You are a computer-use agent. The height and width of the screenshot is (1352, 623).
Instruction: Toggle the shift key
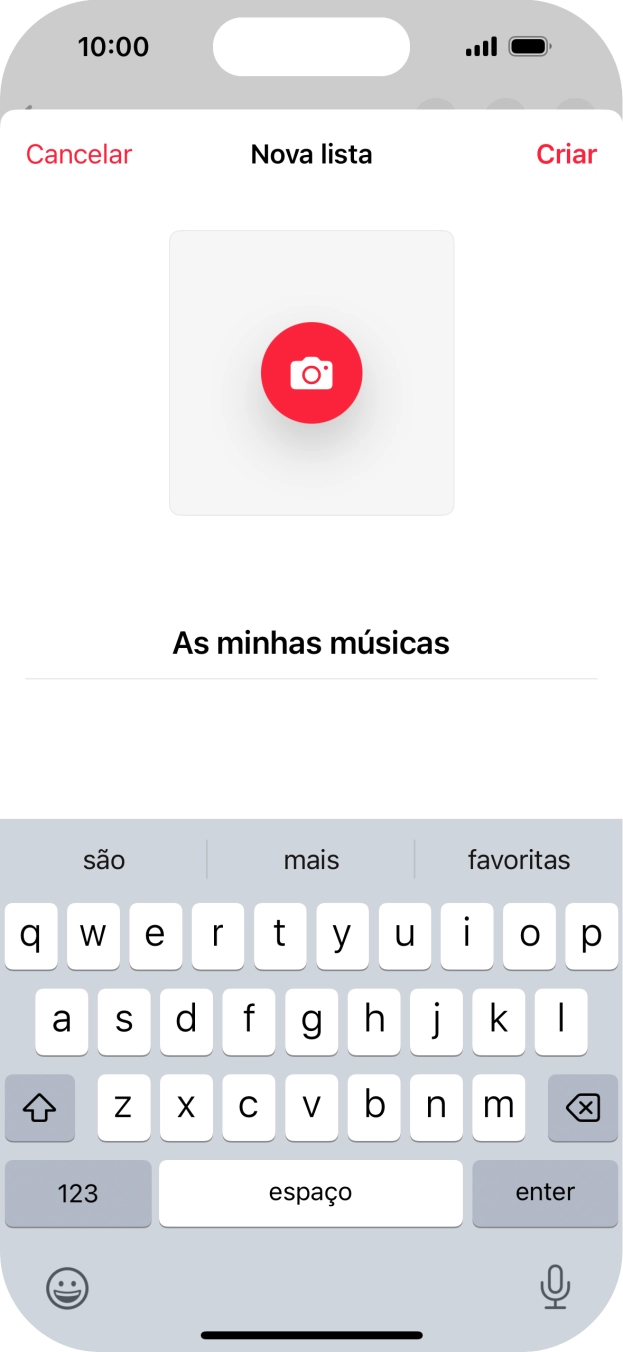40,1108
